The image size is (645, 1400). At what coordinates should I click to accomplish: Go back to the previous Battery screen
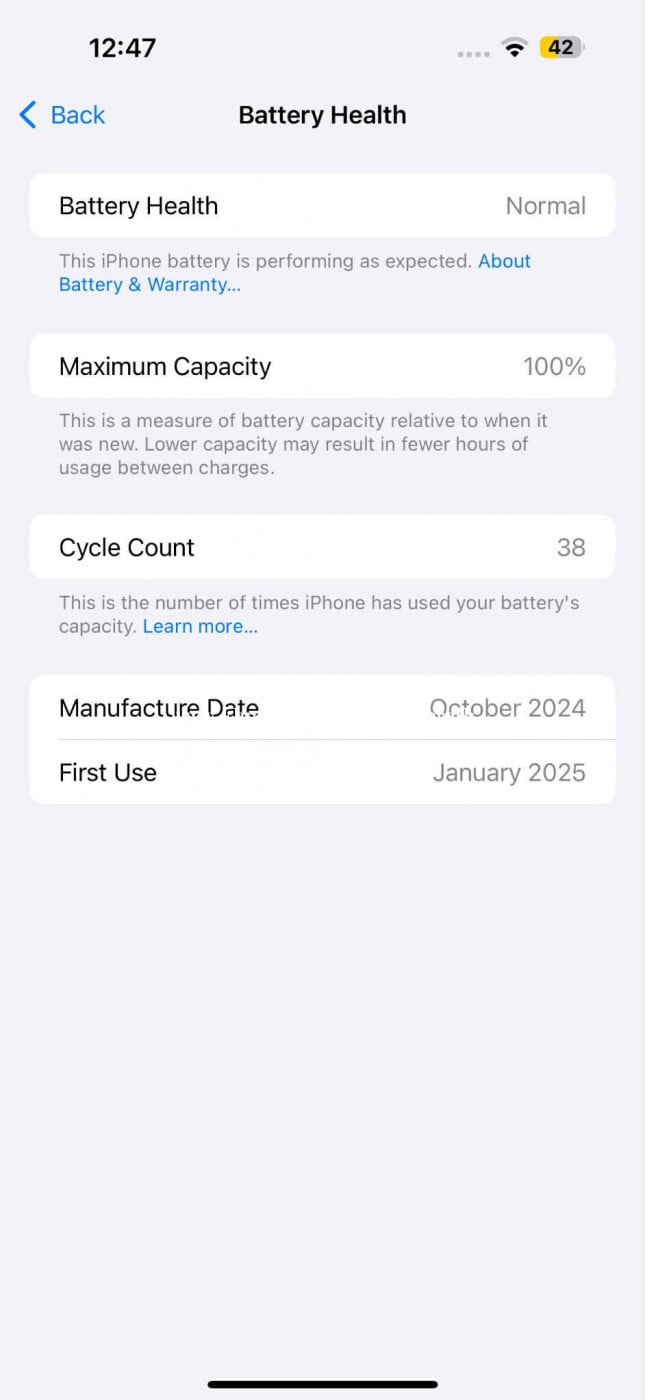62,115
